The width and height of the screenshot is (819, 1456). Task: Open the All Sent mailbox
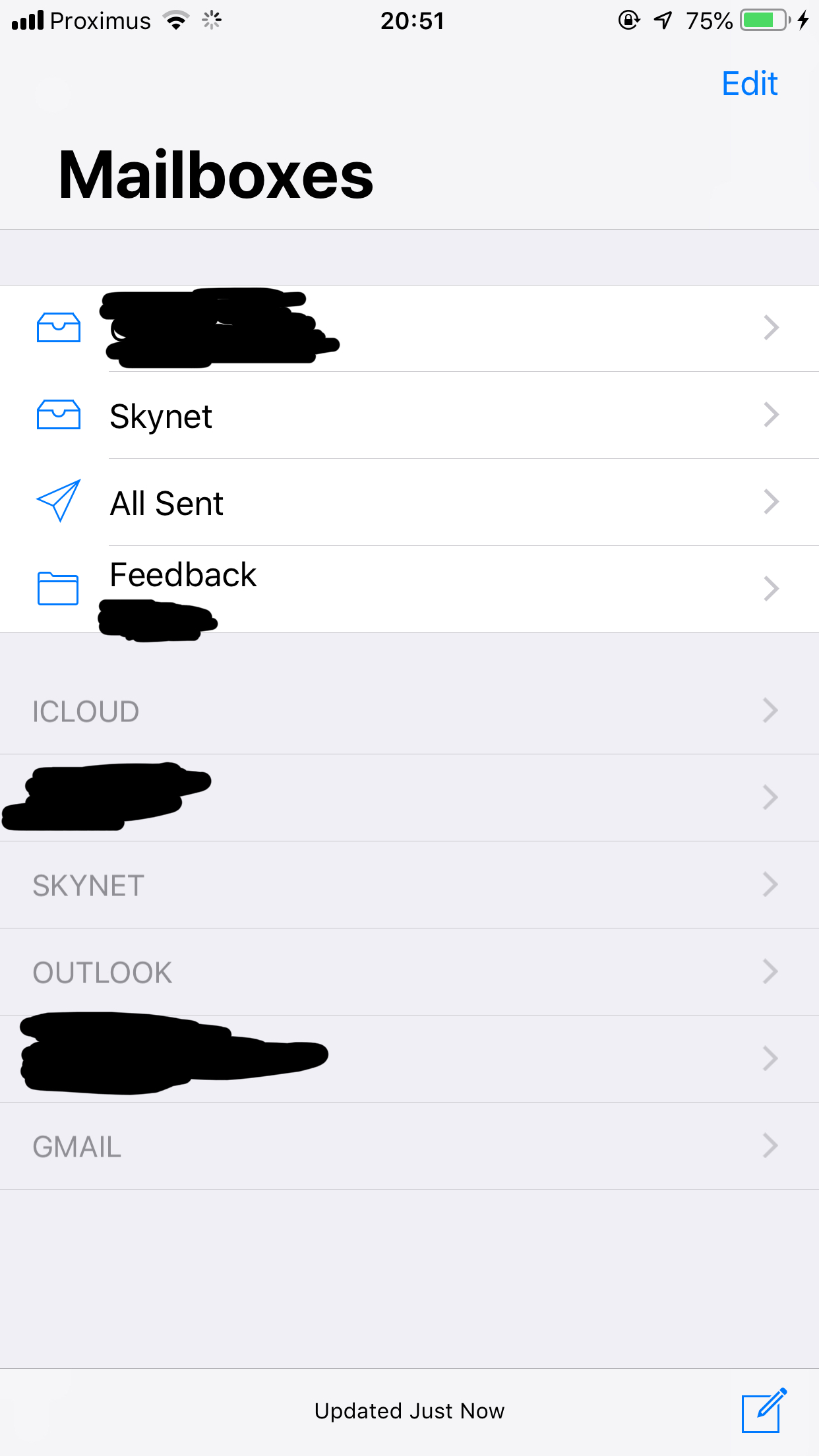pyautogui.click(x=409, y=503)
